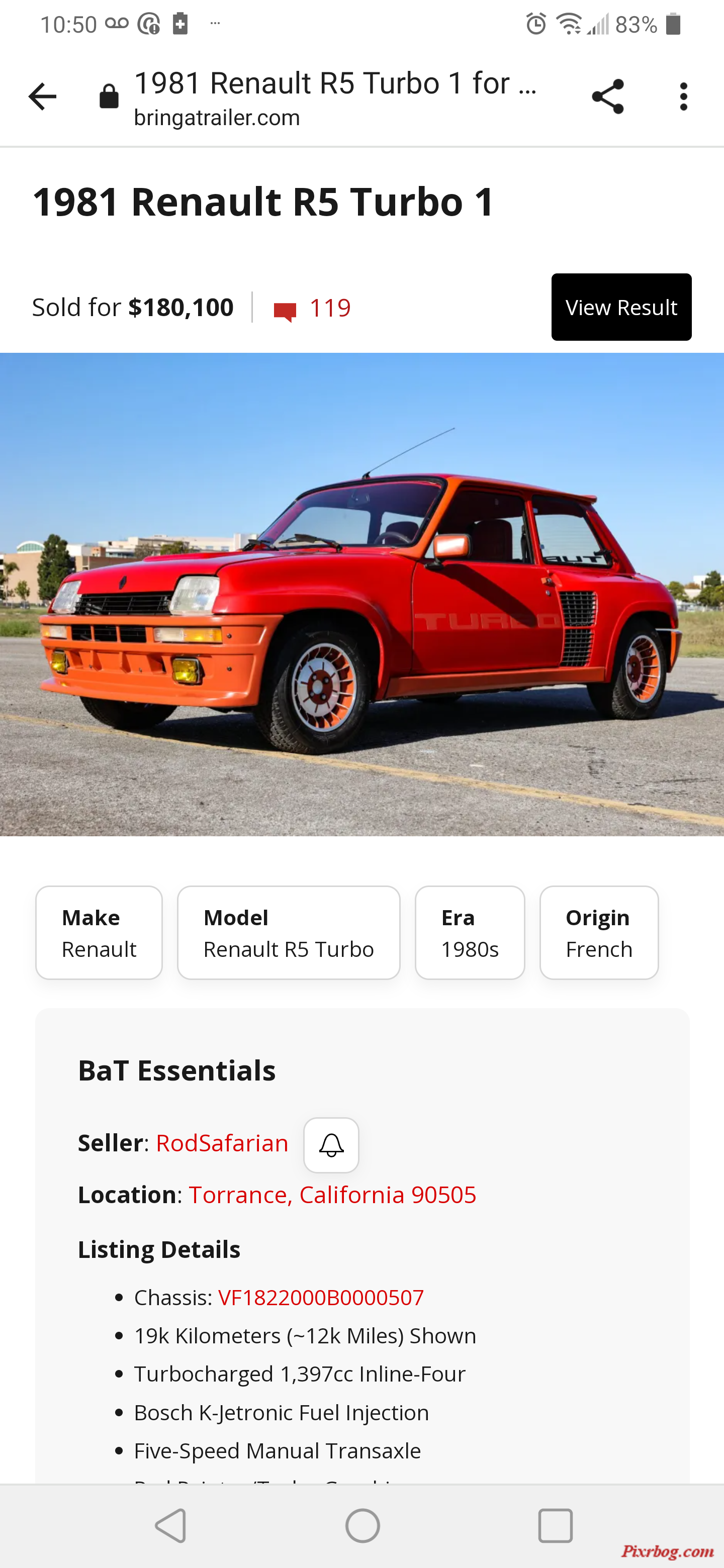
Task: Open the Renault R5 Turbo photo
Action: click(361, 594)
